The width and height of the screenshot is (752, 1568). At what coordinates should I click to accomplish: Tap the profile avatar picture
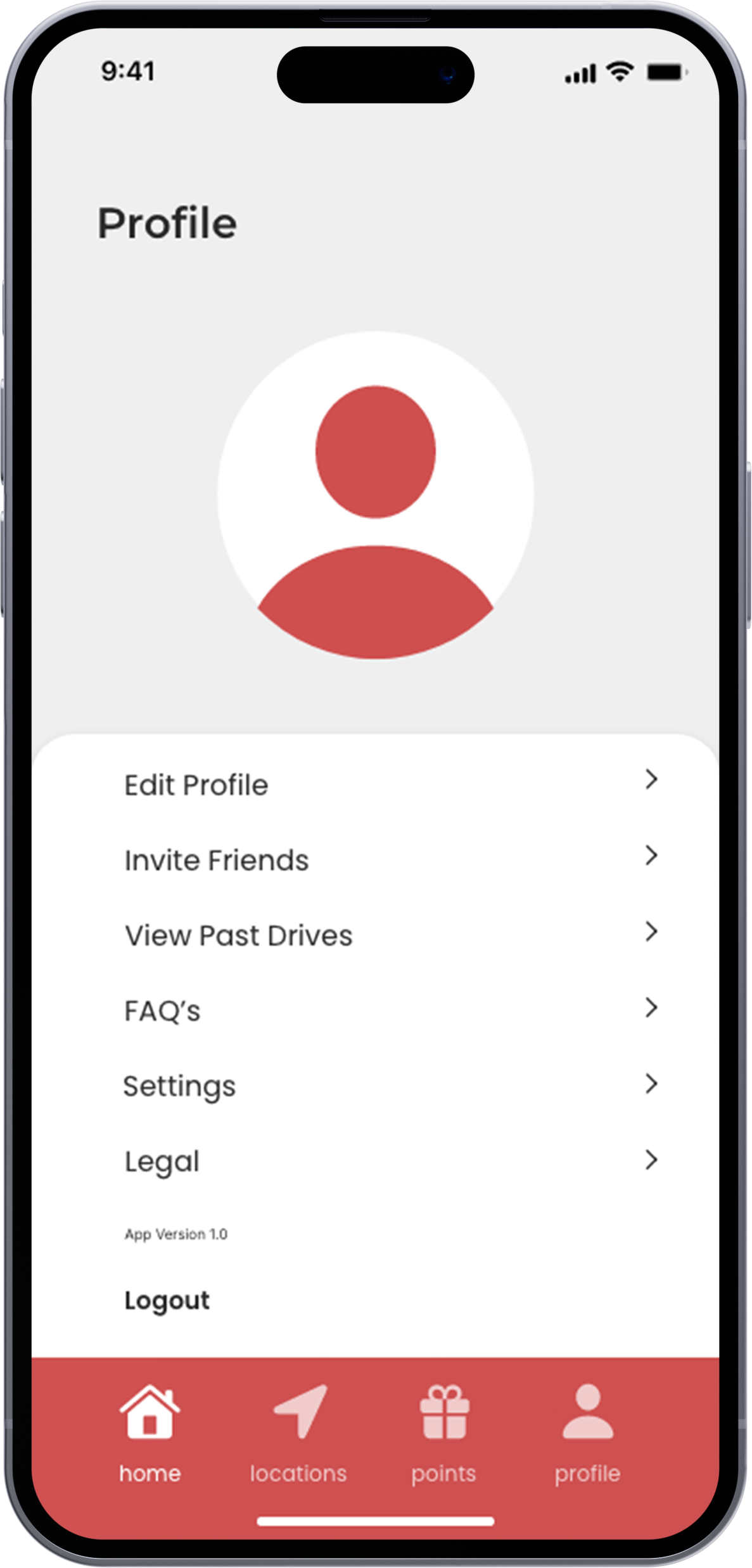[x=376, y=495]
